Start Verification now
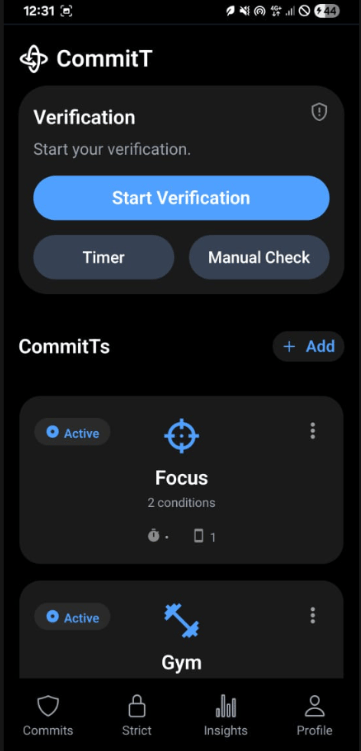This screenshot has width=361, height=751. 181,198
